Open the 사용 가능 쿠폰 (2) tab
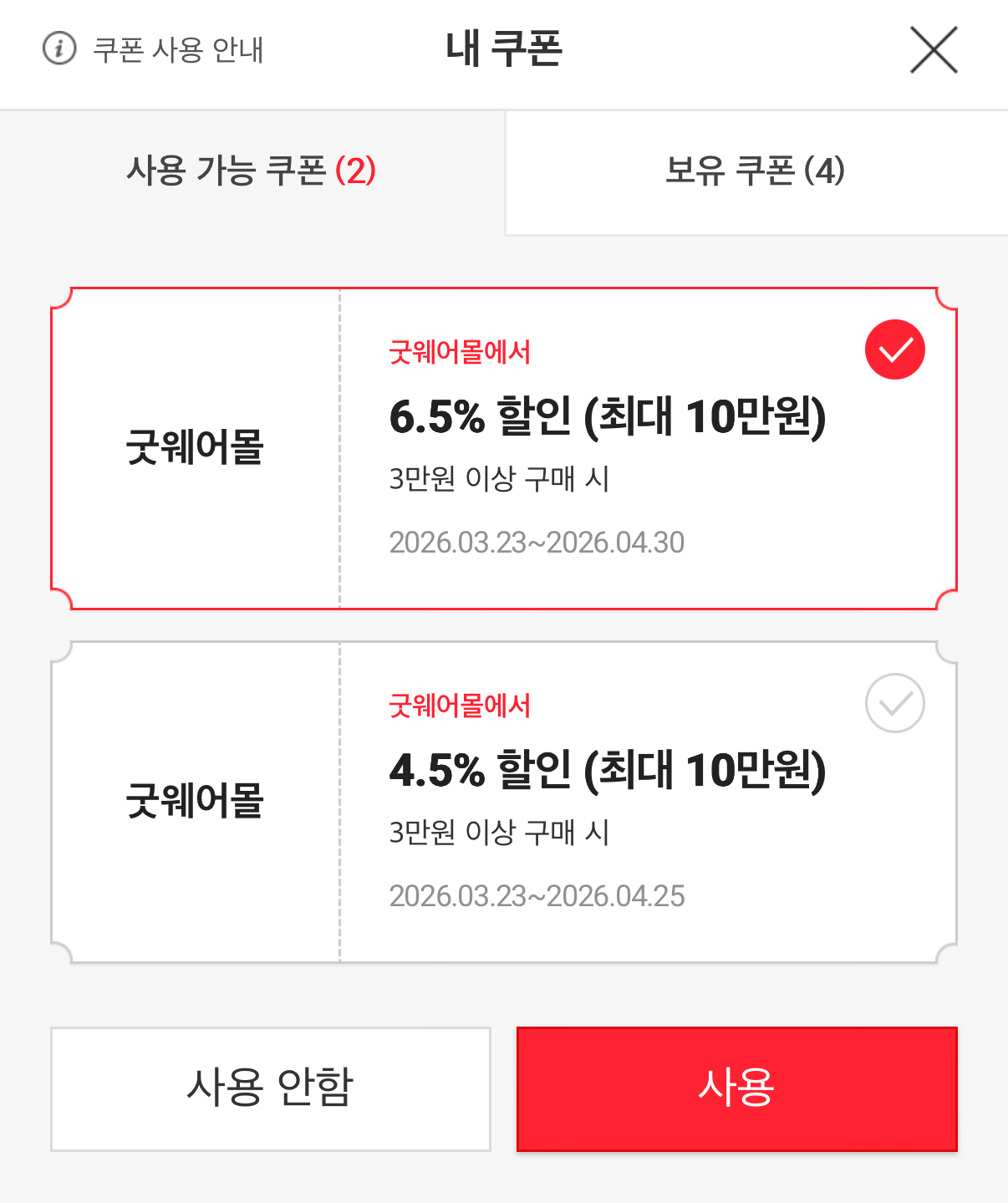Screen dimensions: 1008x1203 click(251, 171)
